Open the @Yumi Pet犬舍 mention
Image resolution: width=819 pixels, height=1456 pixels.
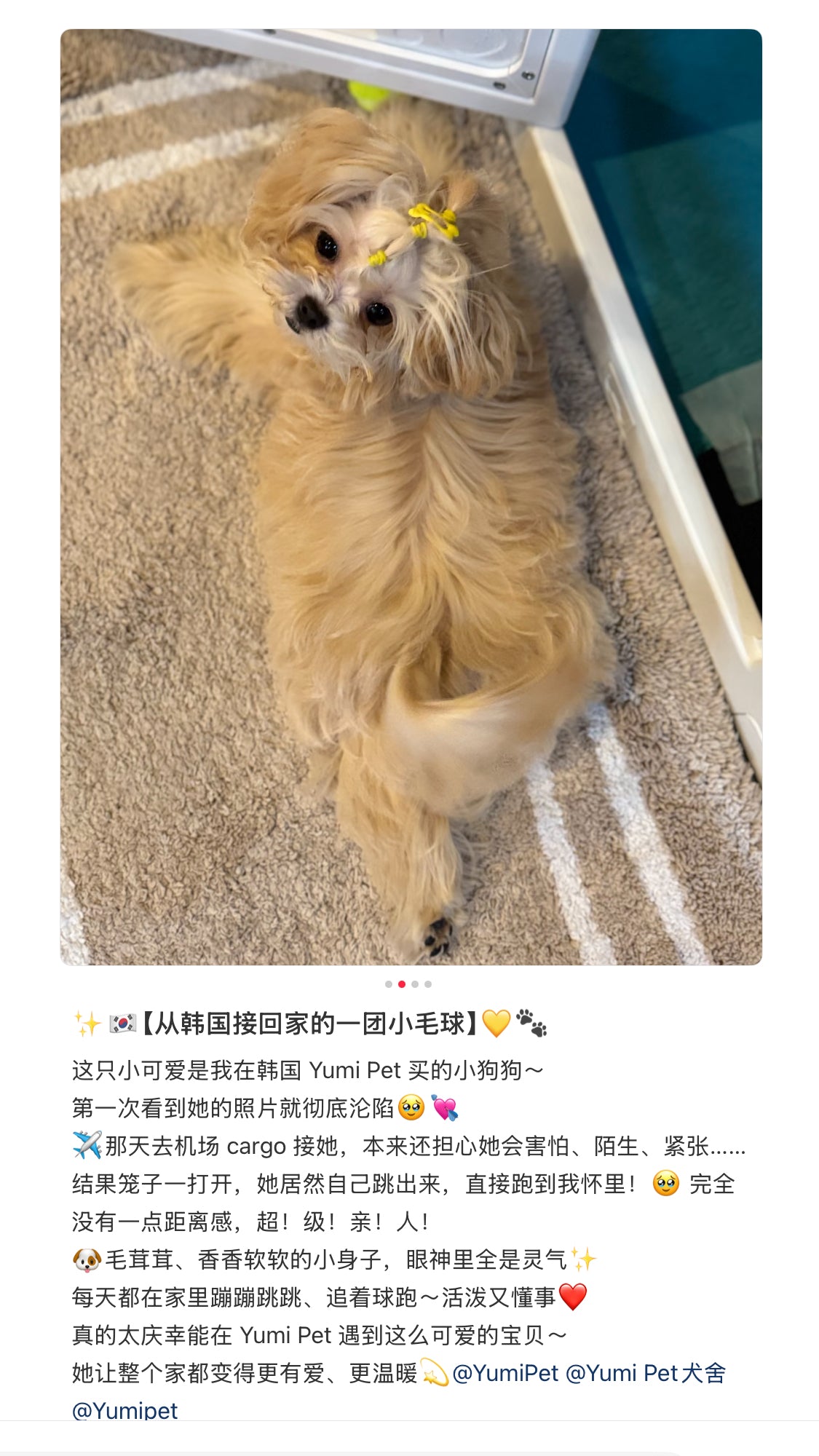pyautogui.click(x=646, y=1373)
